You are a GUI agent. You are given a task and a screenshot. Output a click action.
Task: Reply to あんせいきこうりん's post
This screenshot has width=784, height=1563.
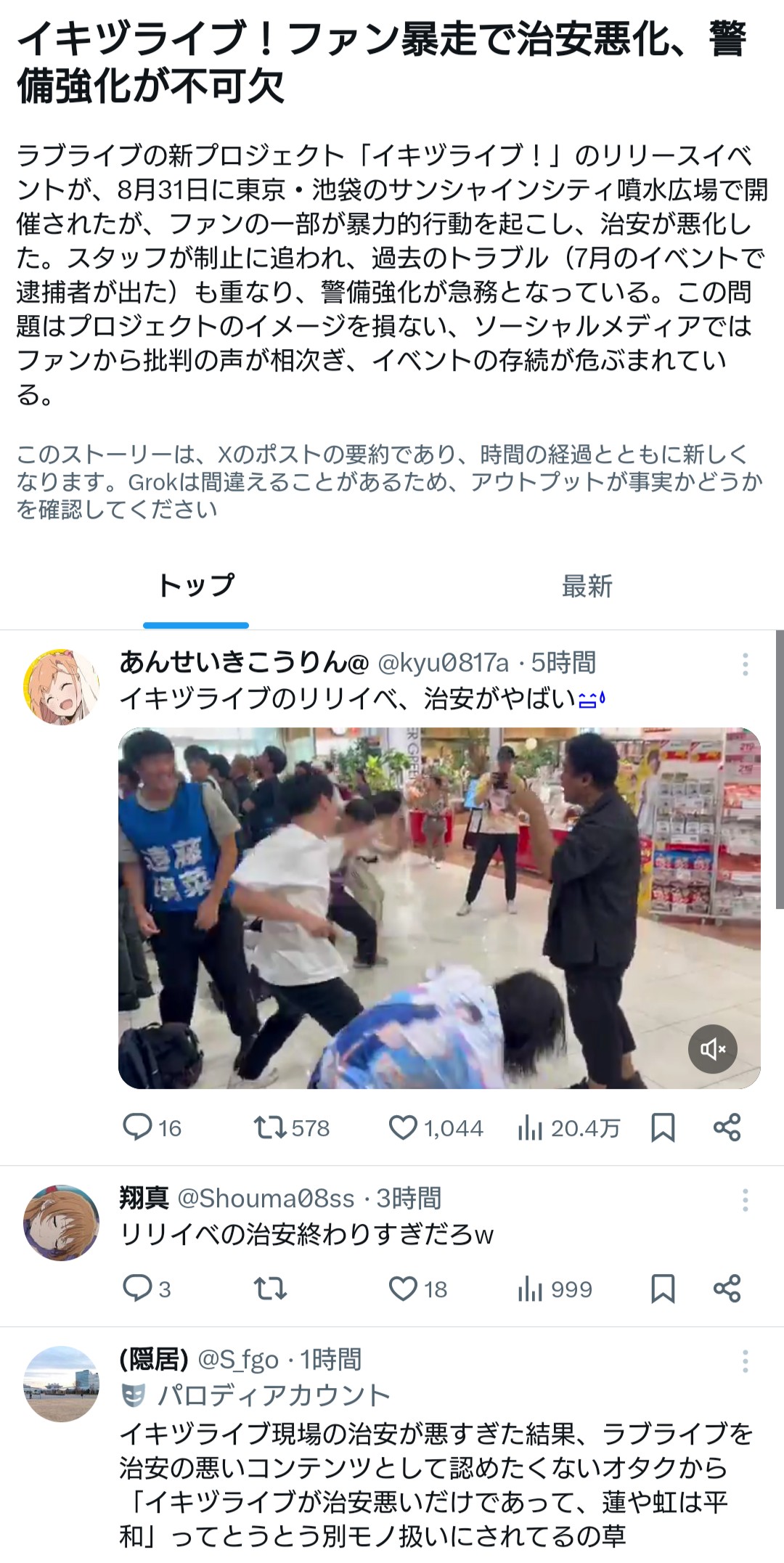(137, 1127)
